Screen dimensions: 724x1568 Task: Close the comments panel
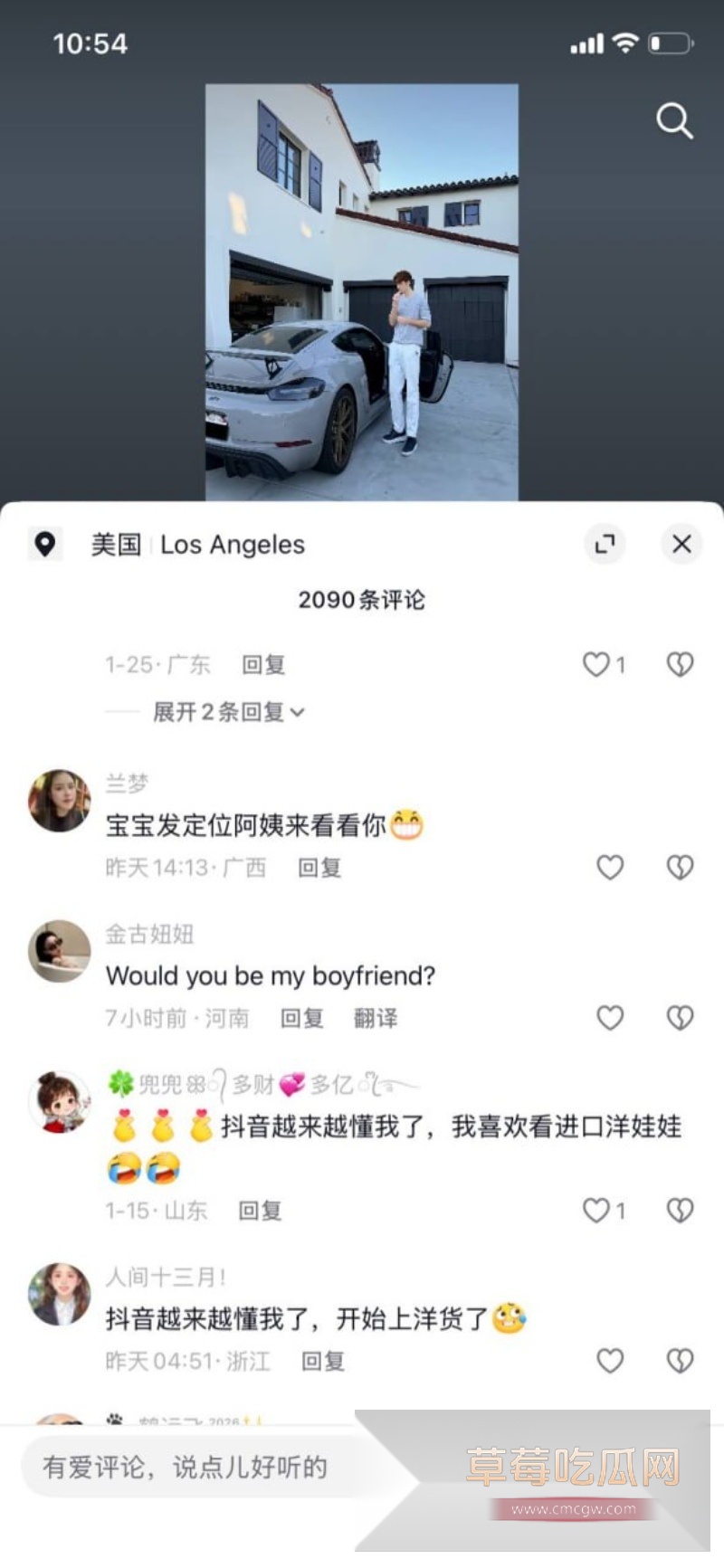coord(681,544)
